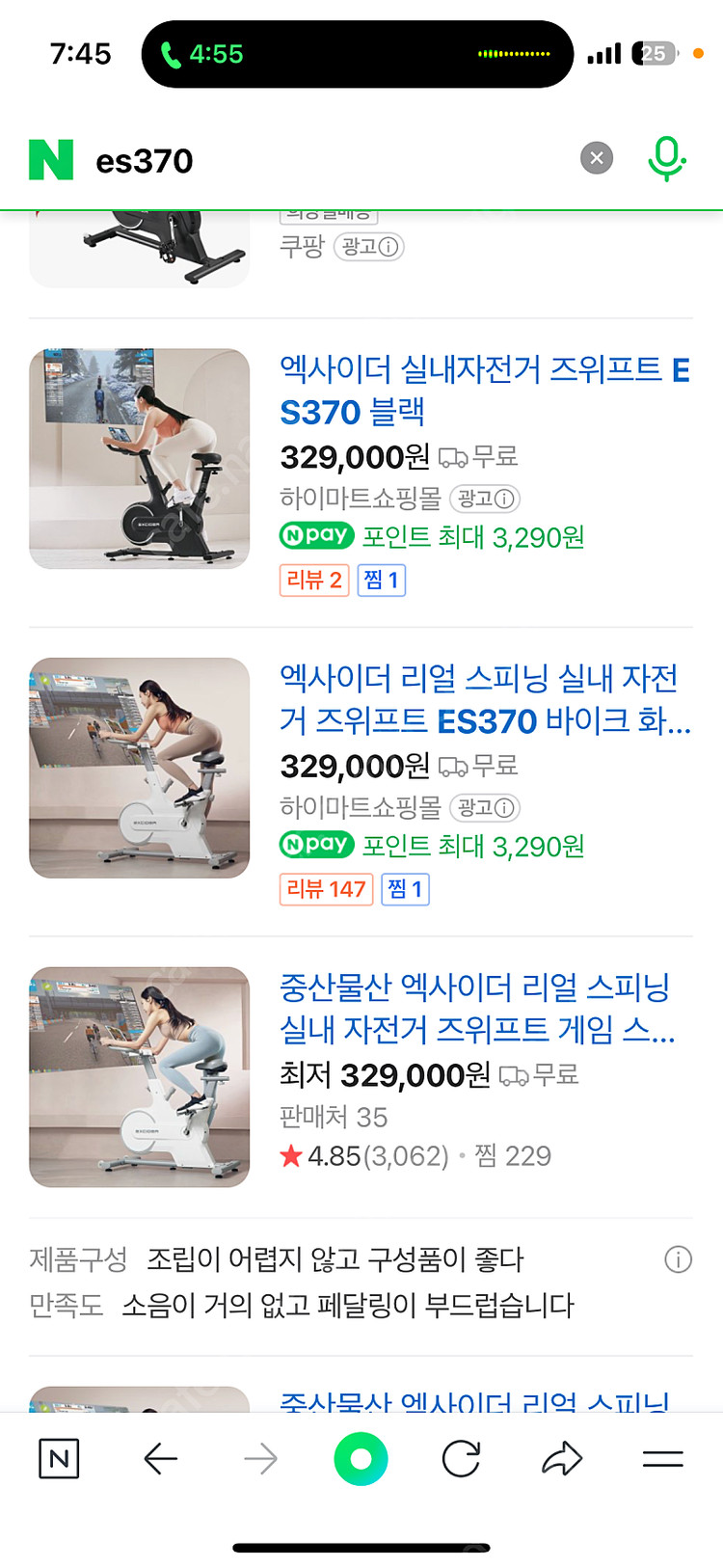The width and height of the screenshot is (723, 1568).
Task: Reload the current page
Action: click(461, 1459)
